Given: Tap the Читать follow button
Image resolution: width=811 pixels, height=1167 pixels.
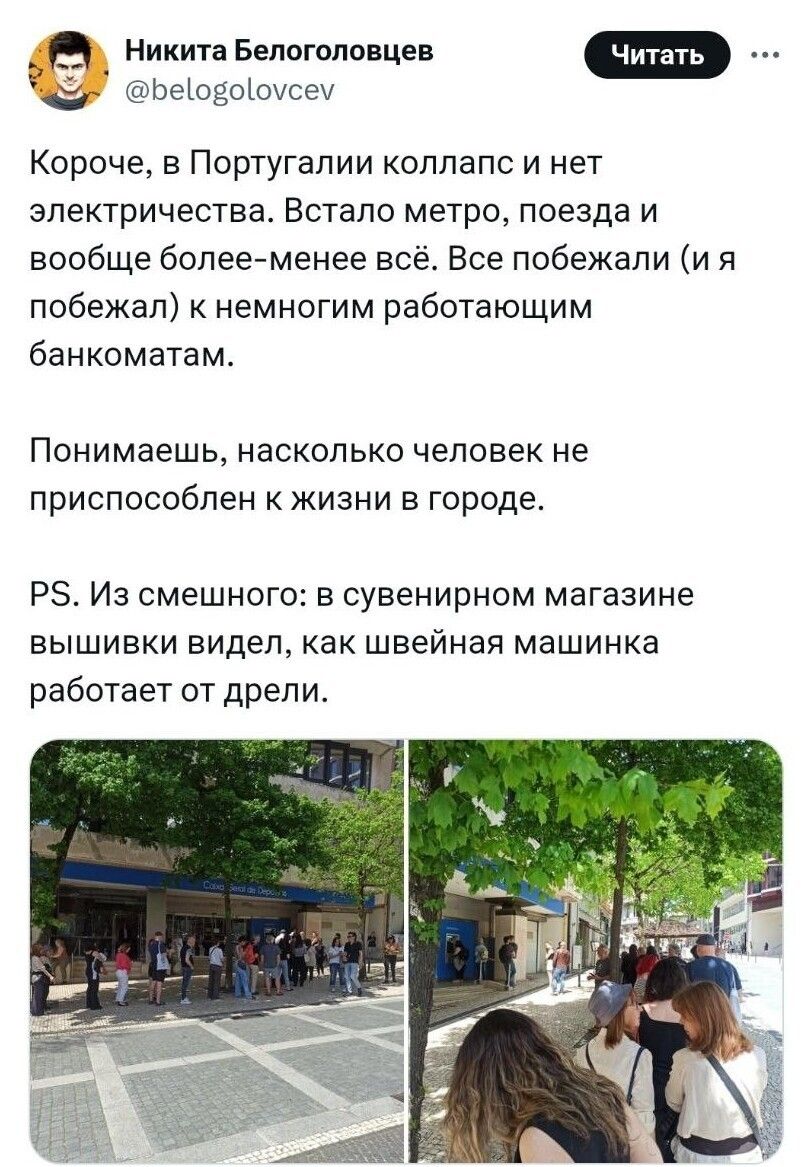Looking at the screenshot, I should (657, 55).
